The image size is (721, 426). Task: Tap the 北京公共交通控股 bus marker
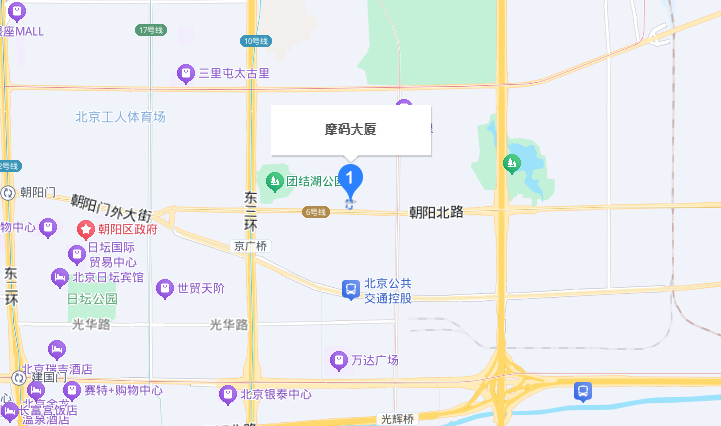coord(351,289)
